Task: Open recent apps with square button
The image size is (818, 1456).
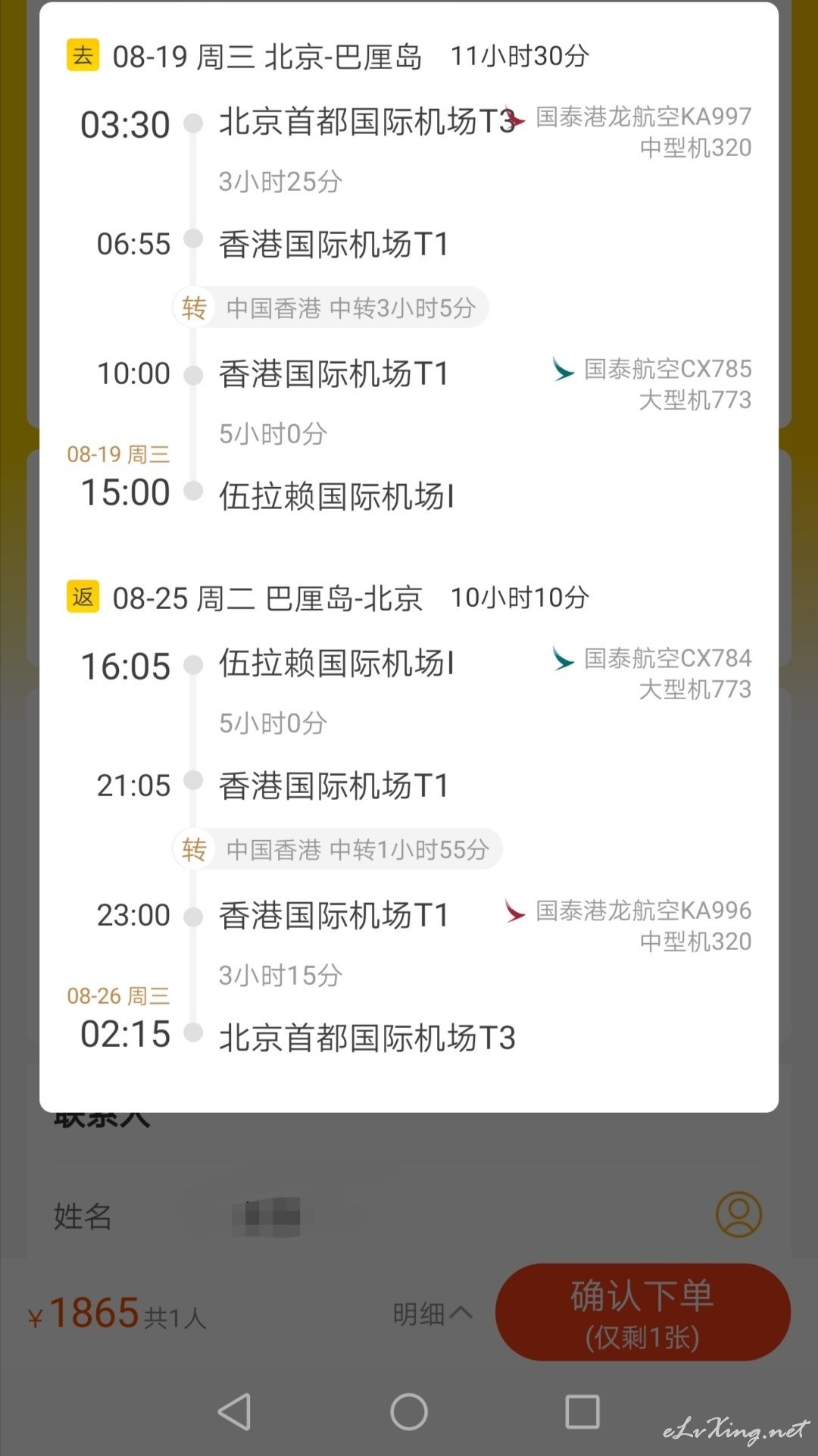Action: 582,1412
